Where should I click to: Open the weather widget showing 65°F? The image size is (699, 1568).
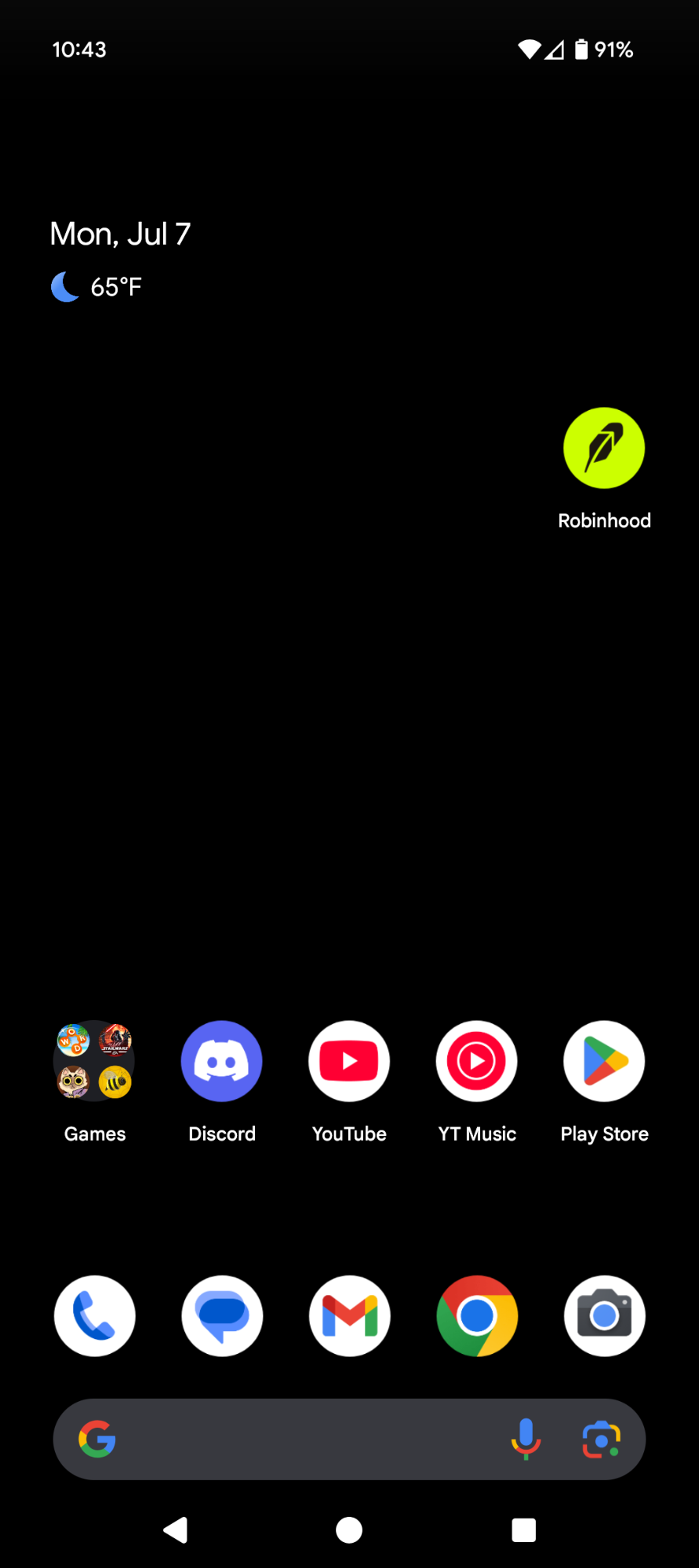96,287
